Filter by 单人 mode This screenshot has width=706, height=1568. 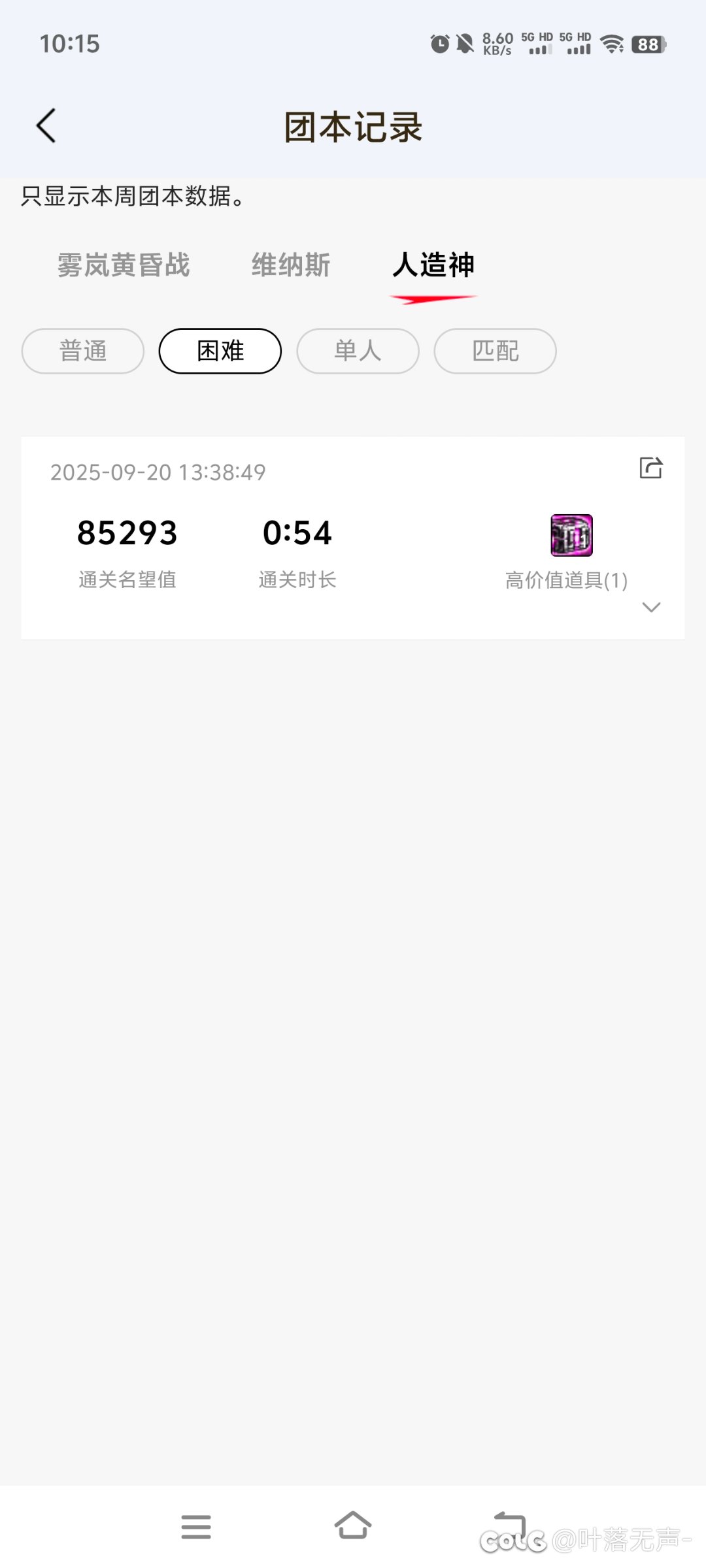pyautogui.click(x=358, y=351)
